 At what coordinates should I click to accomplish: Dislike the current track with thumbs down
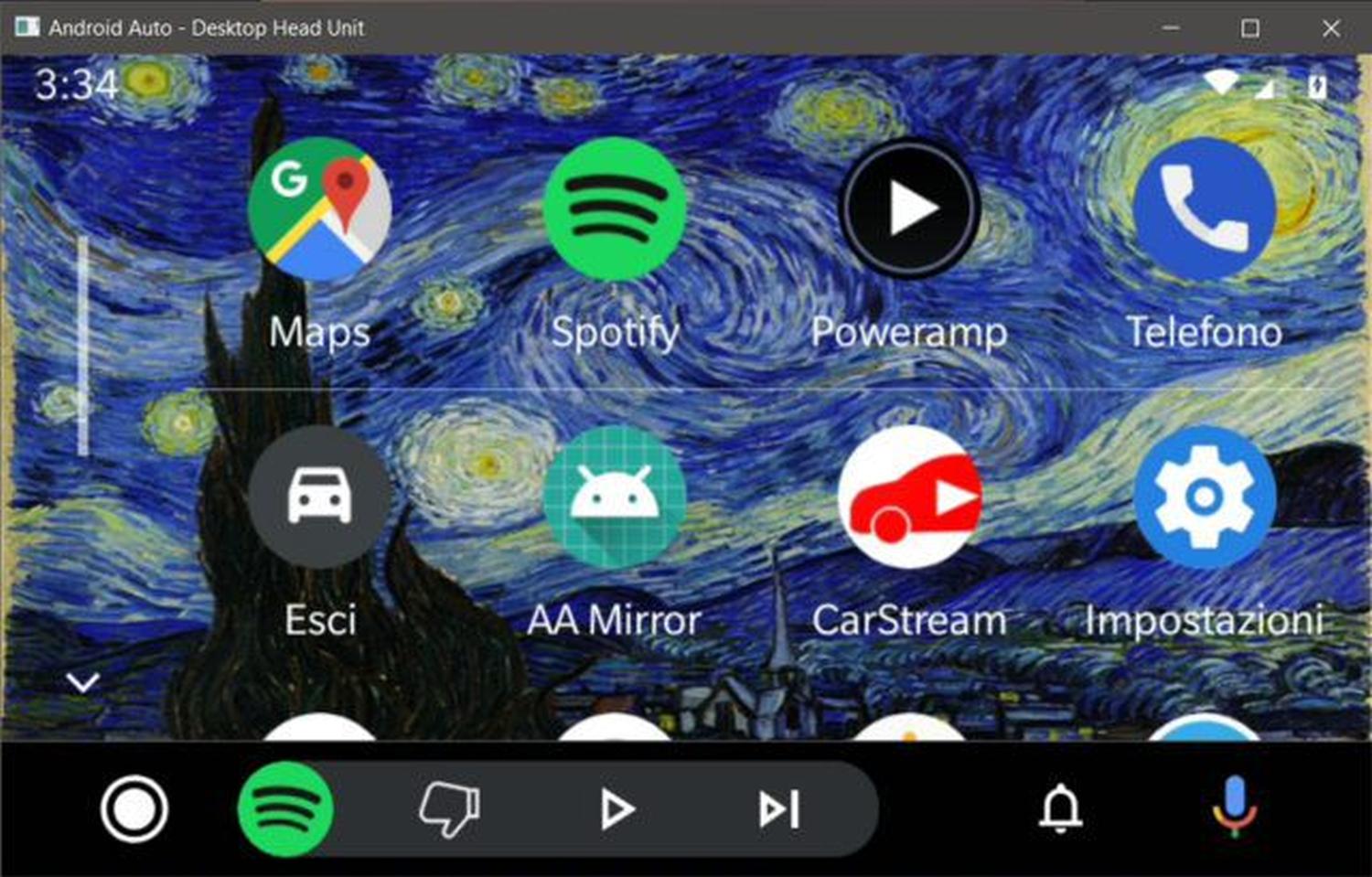click(449, 808)
